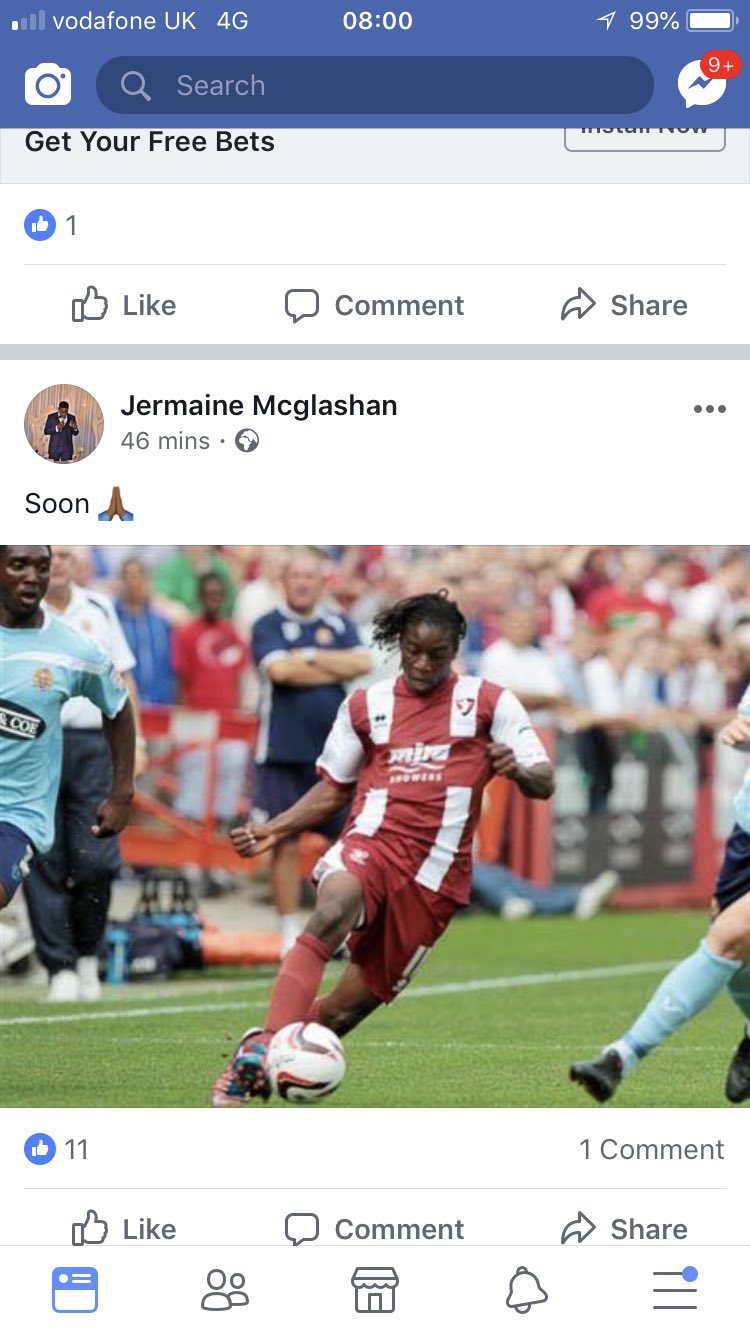The height and width of the screenshot is (1334, 750).
Task: Like Jermaine Mcglashan's post
Action: [124, 1228]
